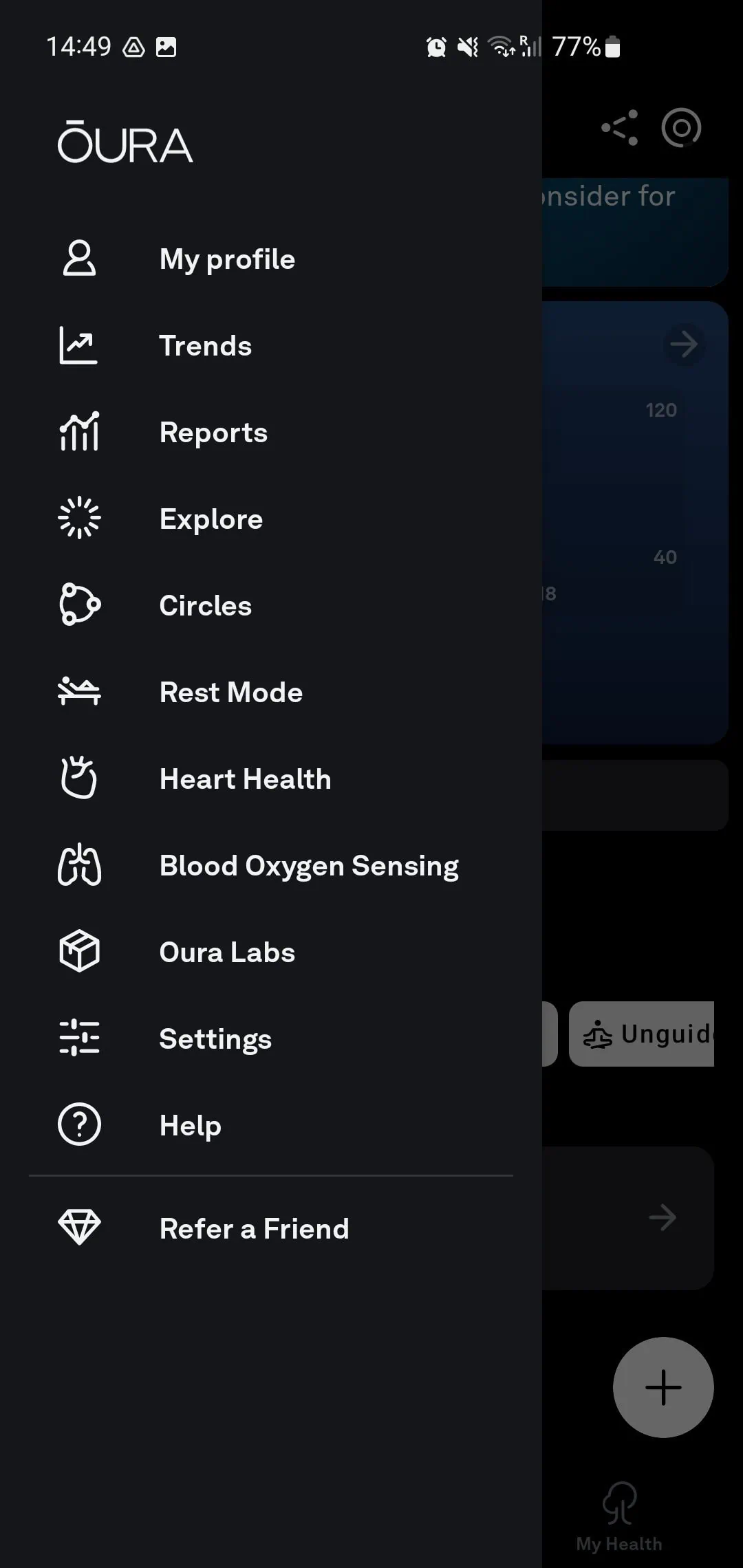
Task: Open Circles
Action: [205, 606]
